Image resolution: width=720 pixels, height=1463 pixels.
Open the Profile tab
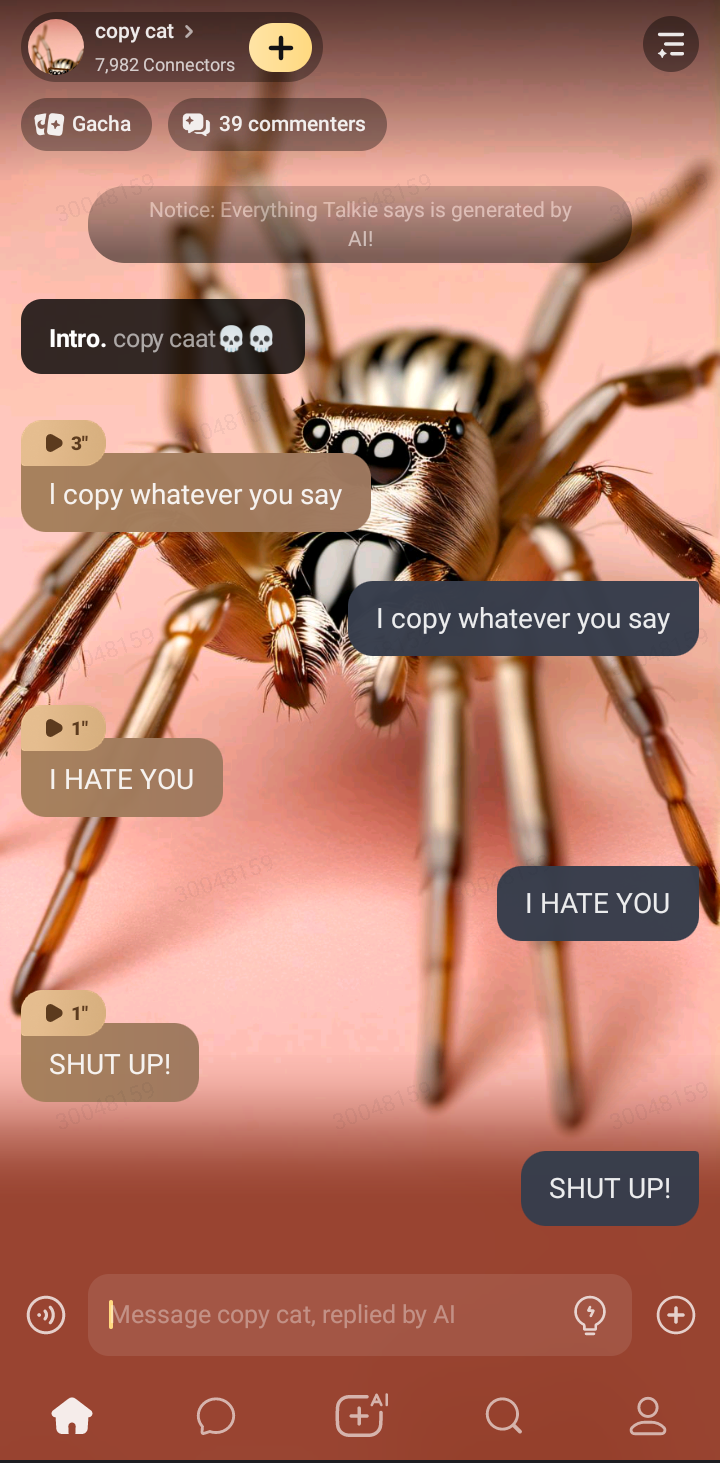click(x=648, y=1415)
